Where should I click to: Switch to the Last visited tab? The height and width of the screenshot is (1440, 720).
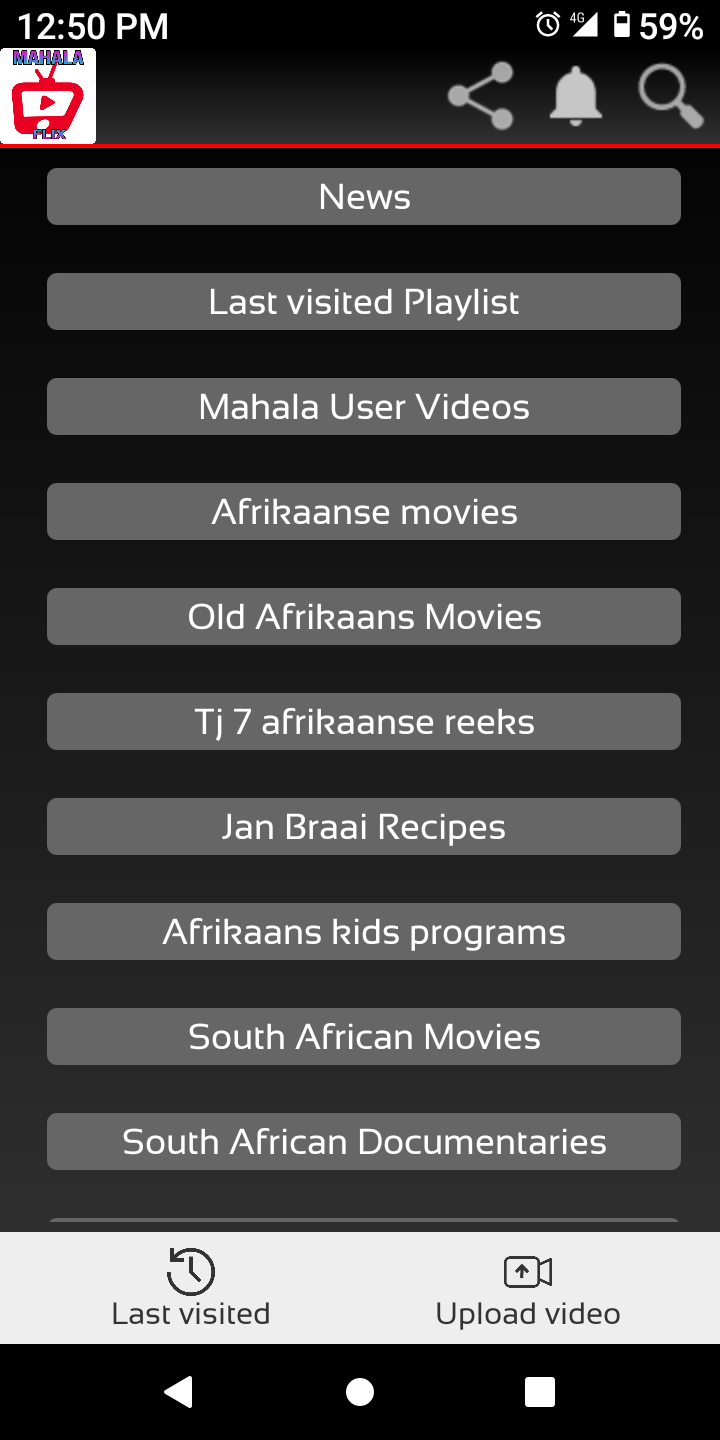pyautogui.click(x=191, y=1288)
